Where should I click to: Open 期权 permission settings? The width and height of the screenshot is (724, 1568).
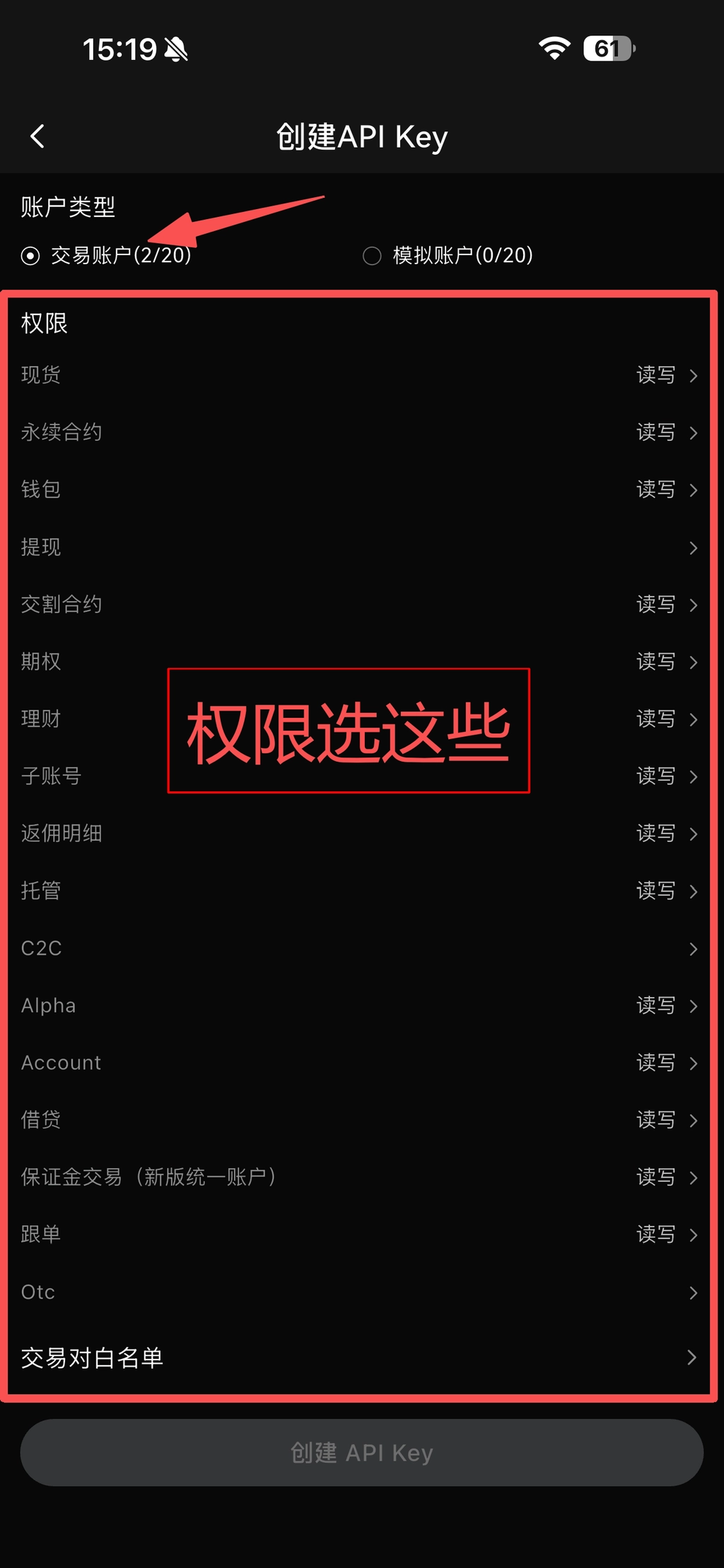(361, 661)
